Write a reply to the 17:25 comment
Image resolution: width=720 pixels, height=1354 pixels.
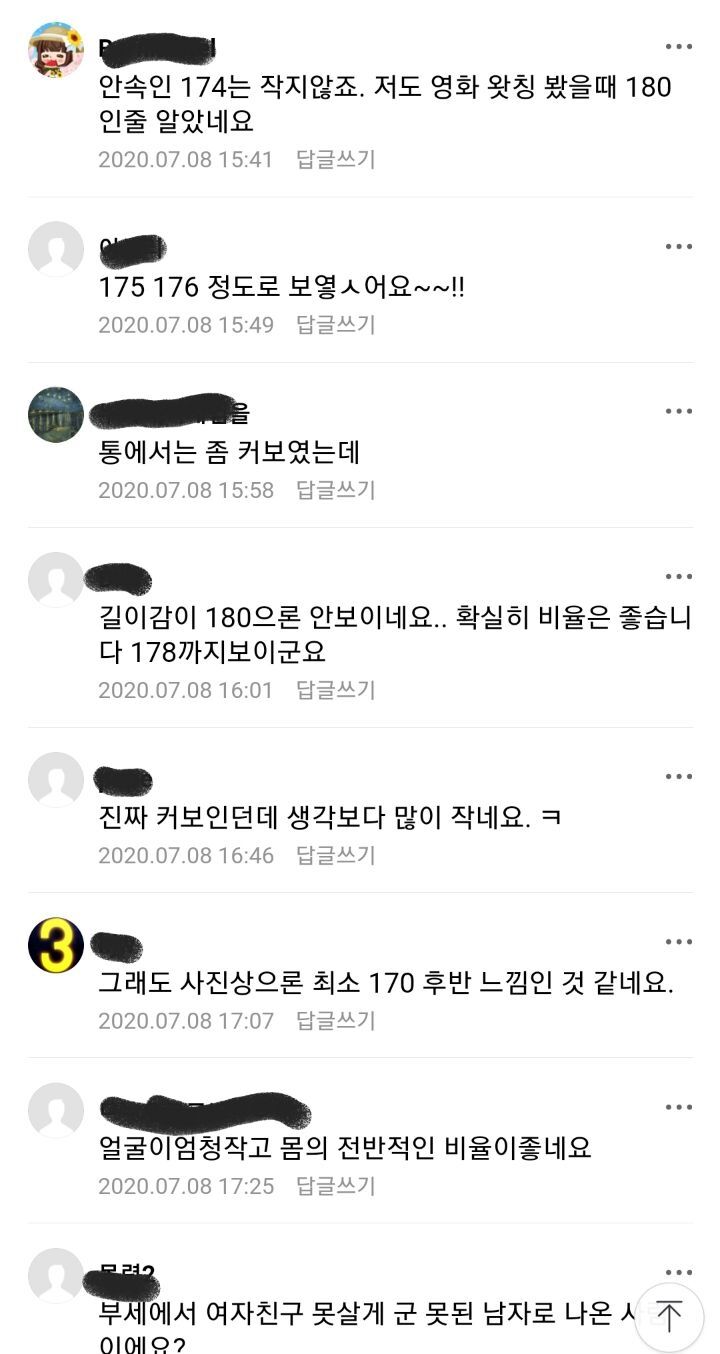[335, 1186]
